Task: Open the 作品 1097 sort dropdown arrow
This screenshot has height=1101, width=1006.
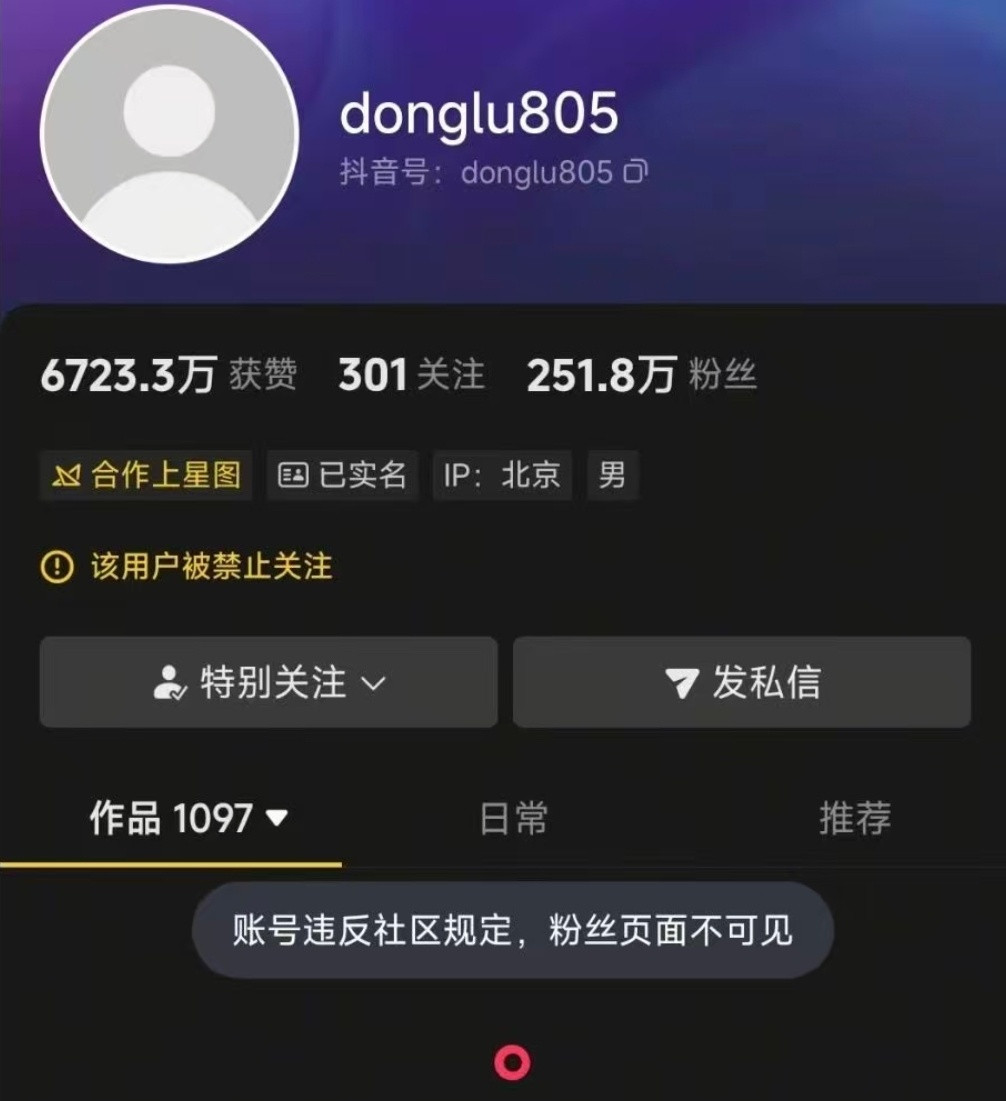Action: (x=278, y=816)
